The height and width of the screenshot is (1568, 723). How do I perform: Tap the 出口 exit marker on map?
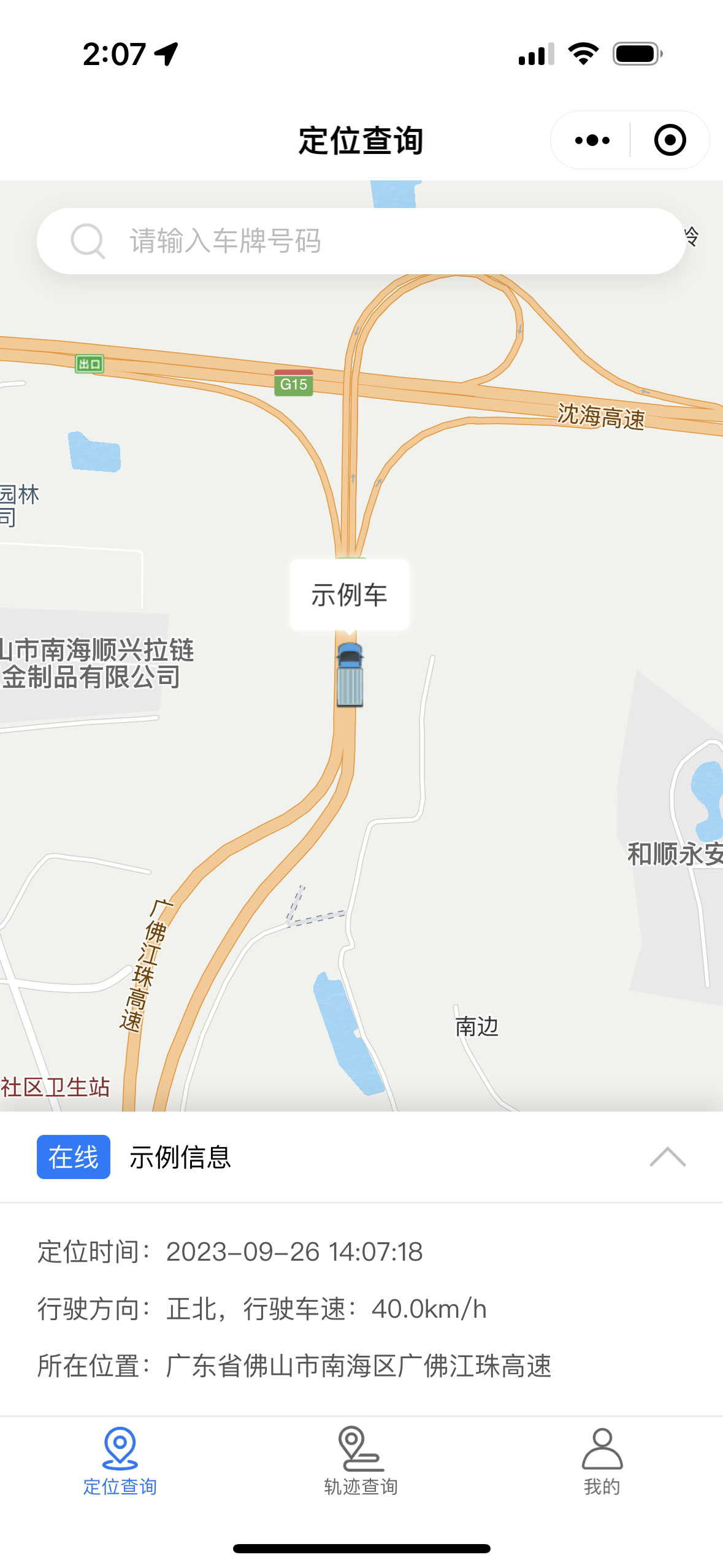[x=90, y=363]
